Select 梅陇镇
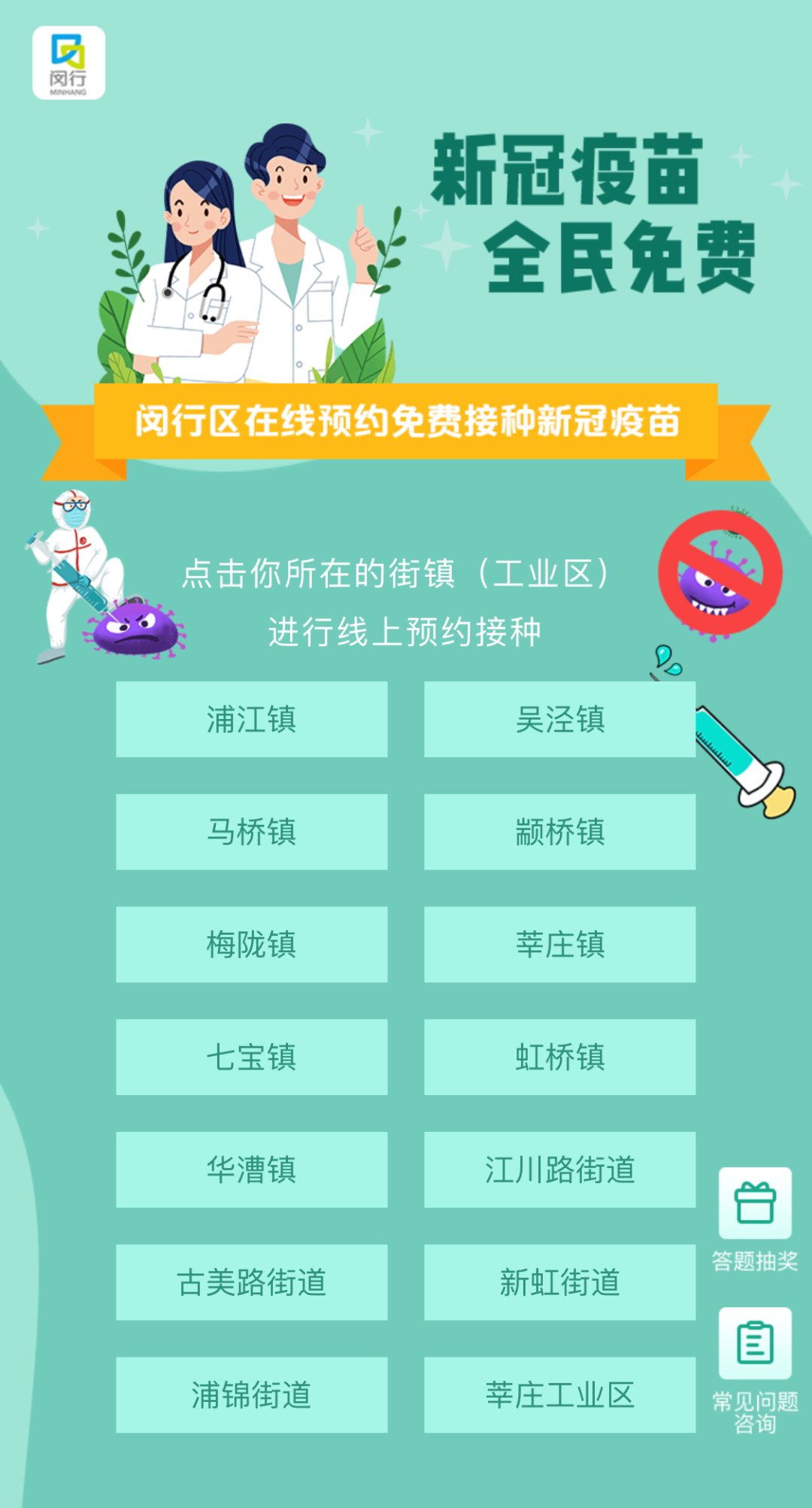 252,944
